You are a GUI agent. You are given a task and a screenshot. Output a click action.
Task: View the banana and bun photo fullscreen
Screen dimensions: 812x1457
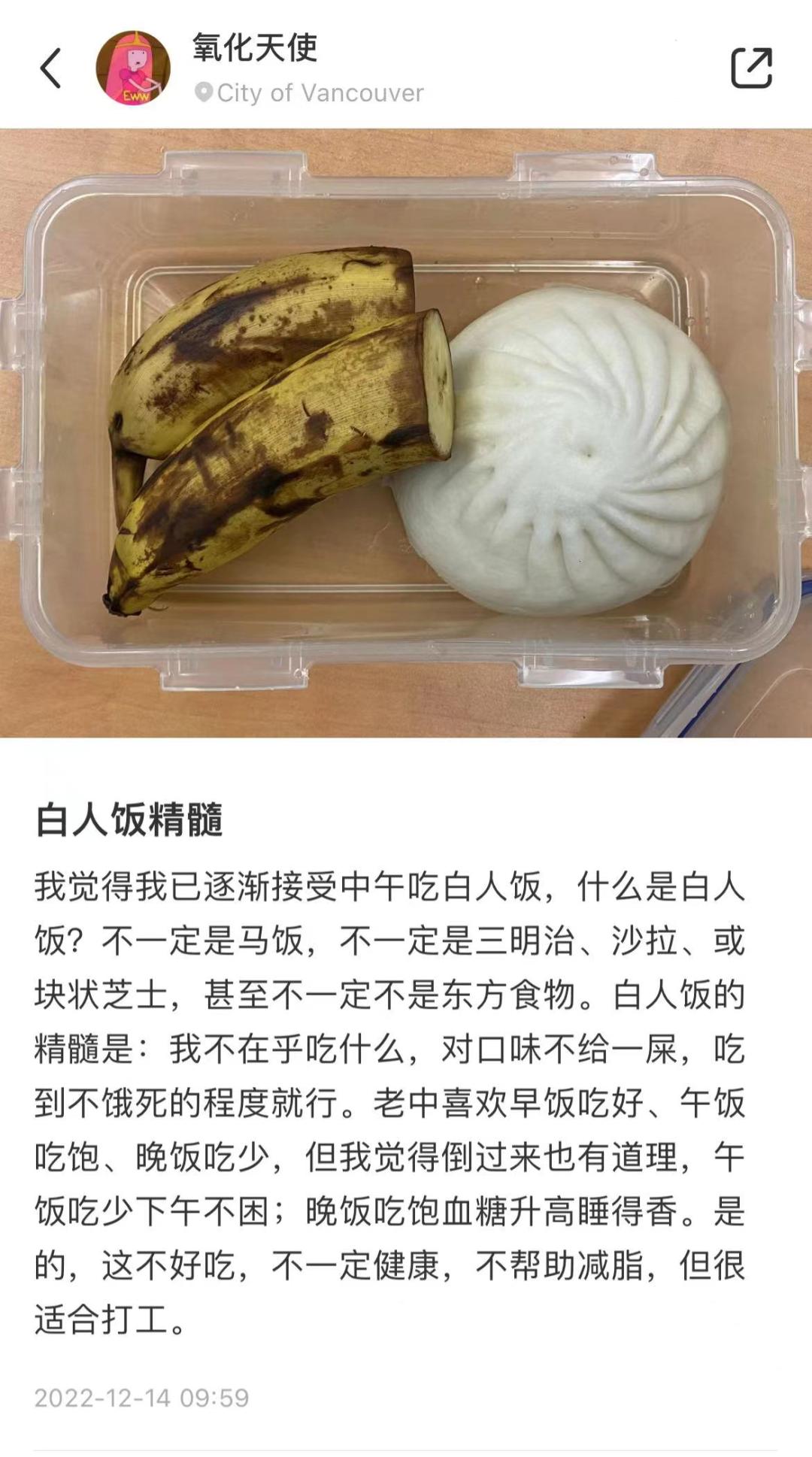point(406,433)
